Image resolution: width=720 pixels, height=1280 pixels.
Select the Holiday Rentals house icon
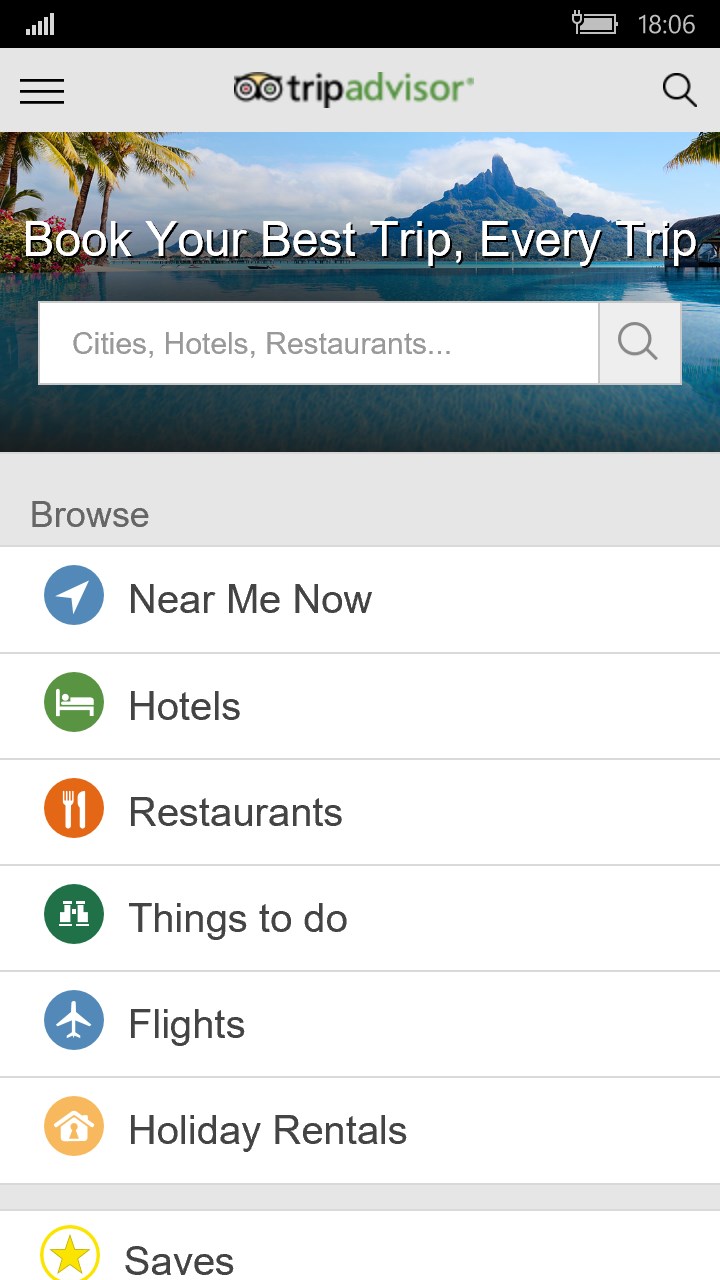pos(73,1126)
